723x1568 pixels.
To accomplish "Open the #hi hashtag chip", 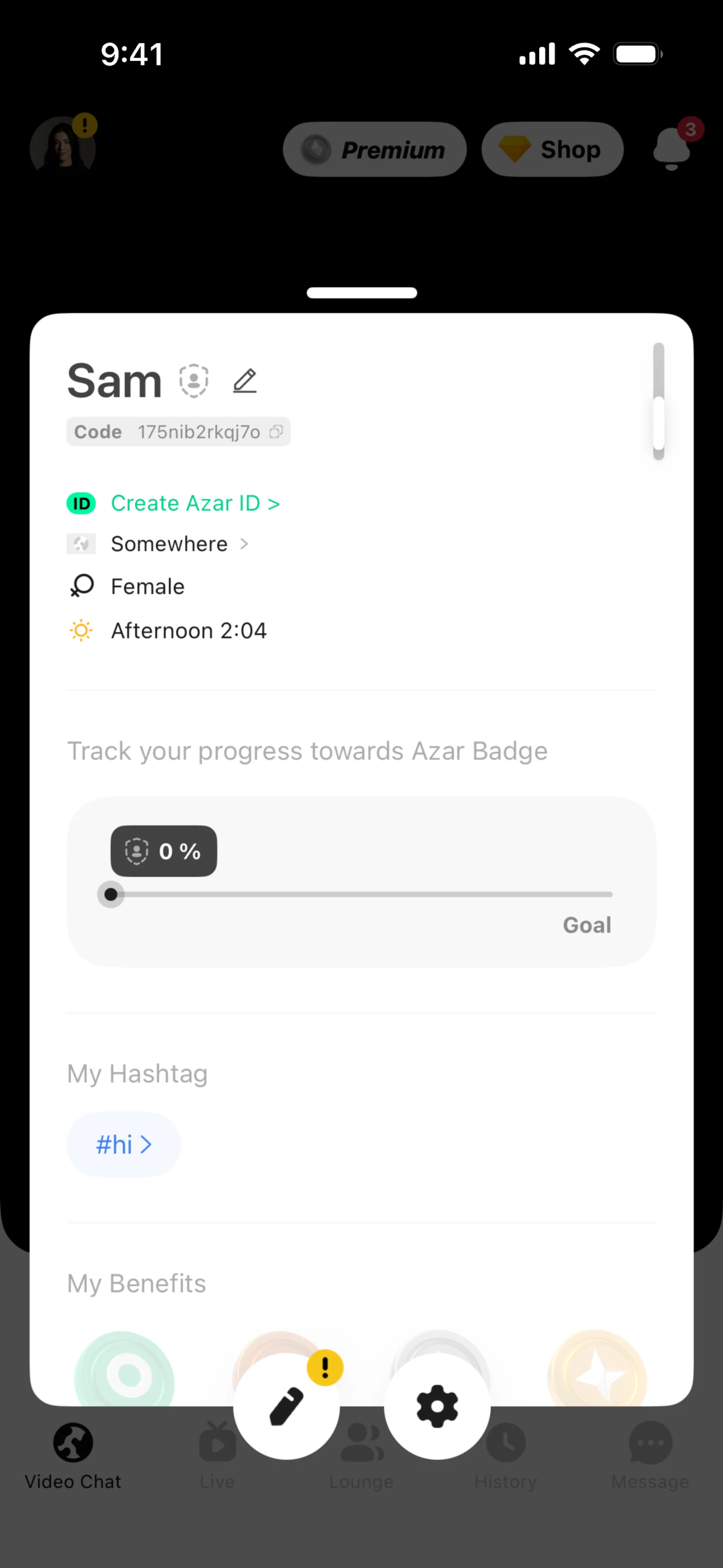I will [124, 1144].
